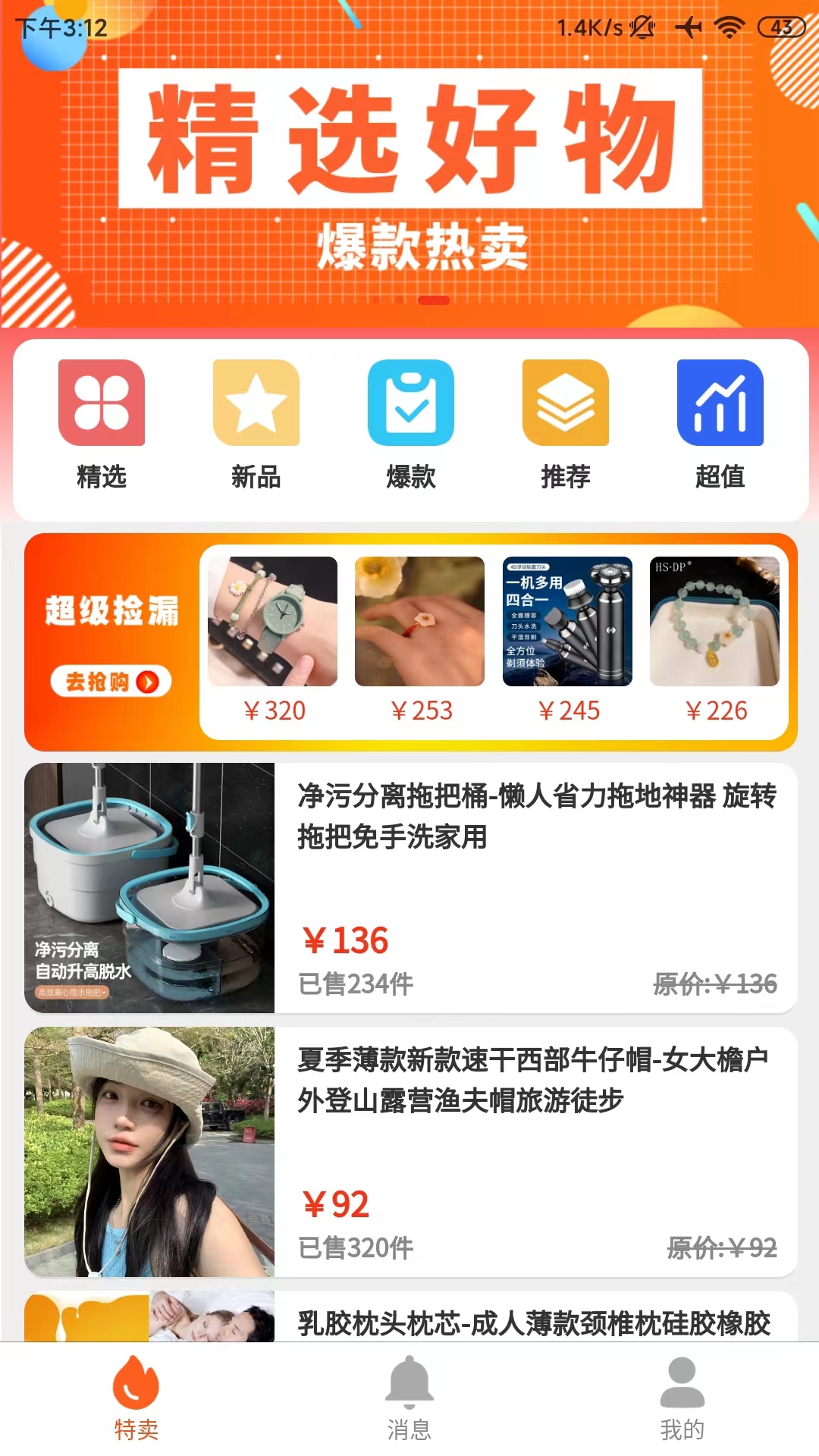Open the ¥253 flower ring product image
The width and height of the screenshot is (819, 1456).
[419, 622]
